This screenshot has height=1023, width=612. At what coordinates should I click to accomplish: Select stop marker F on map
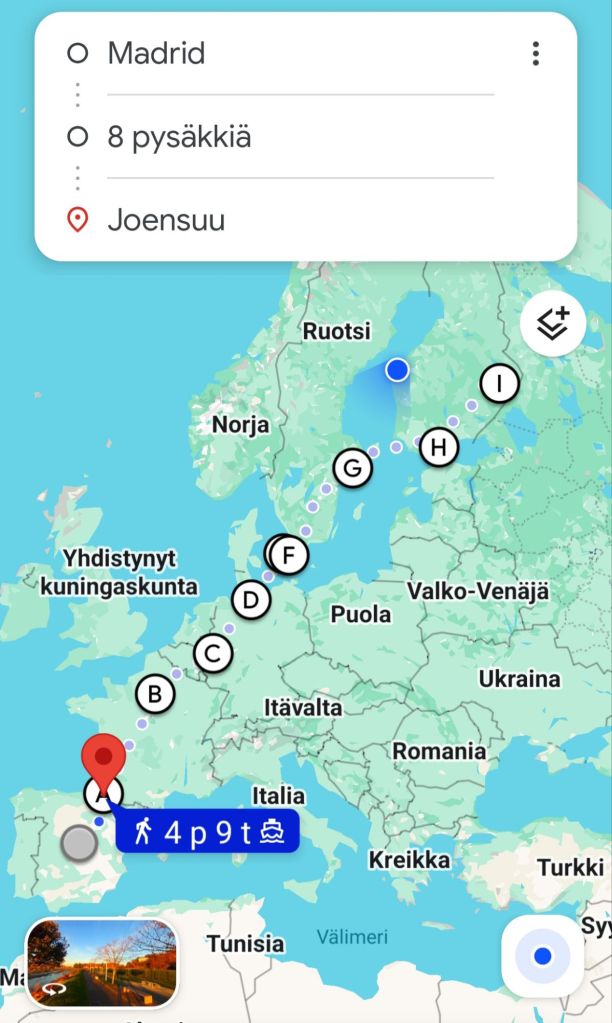point(291,555)
